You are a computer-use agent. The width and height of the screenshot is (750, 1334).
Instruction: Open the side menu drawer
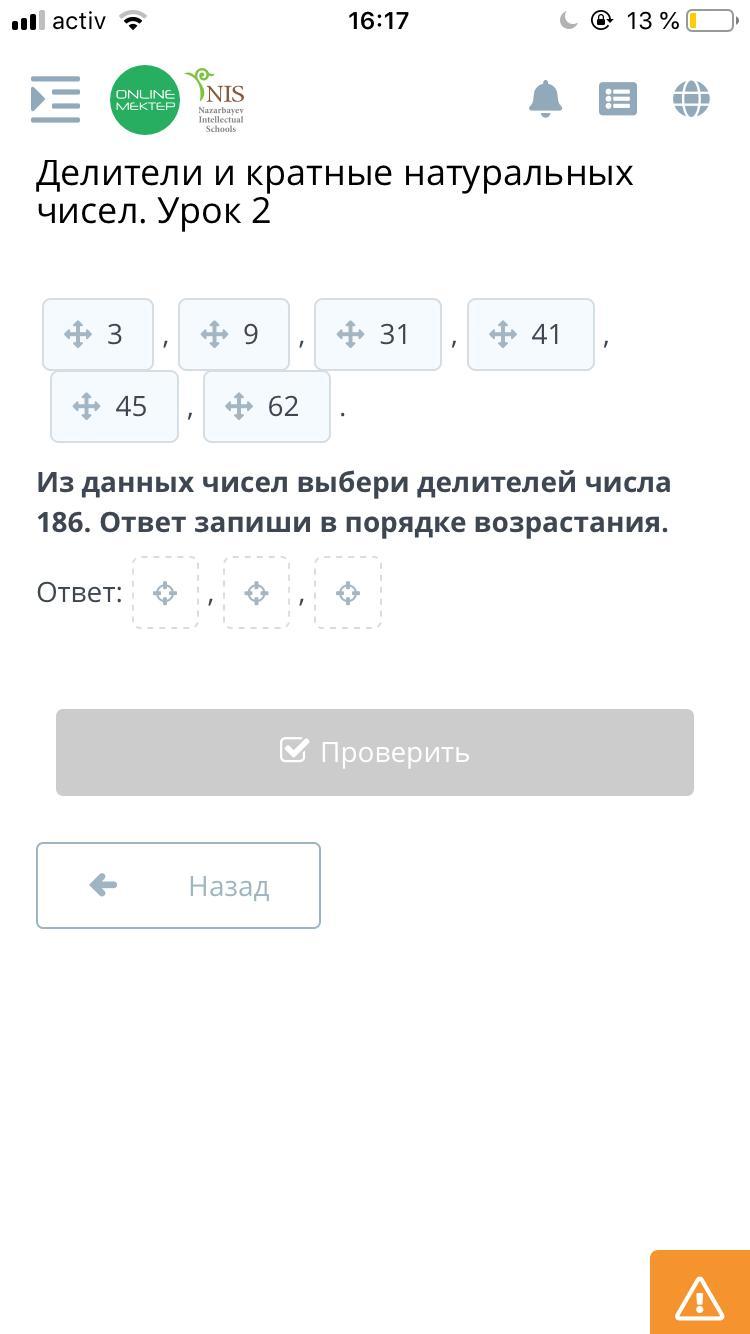pyautogui.click(x=55, y=99)
